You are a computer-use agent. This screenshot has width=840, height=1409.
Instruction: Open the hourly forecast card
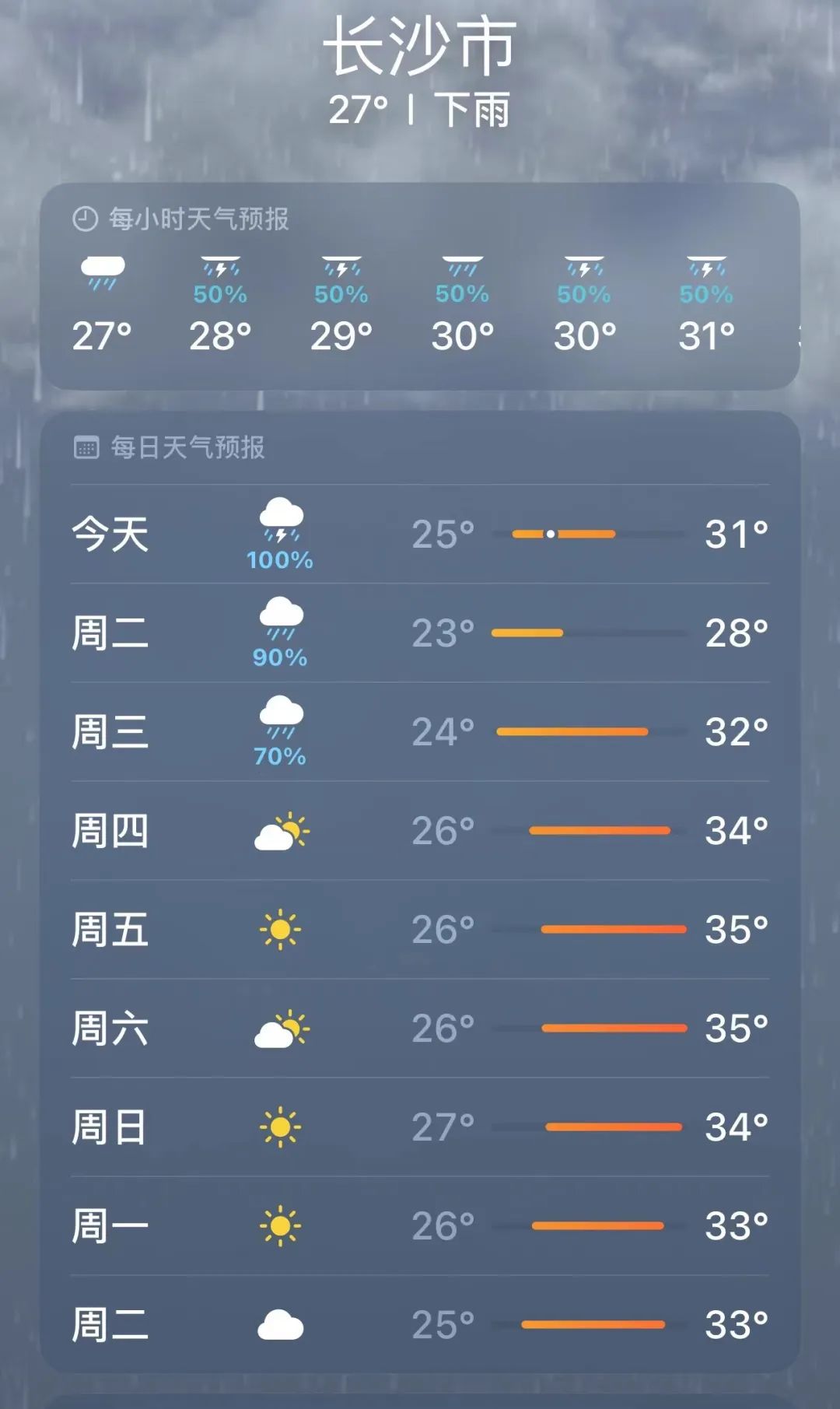click(x=420, y=286)
